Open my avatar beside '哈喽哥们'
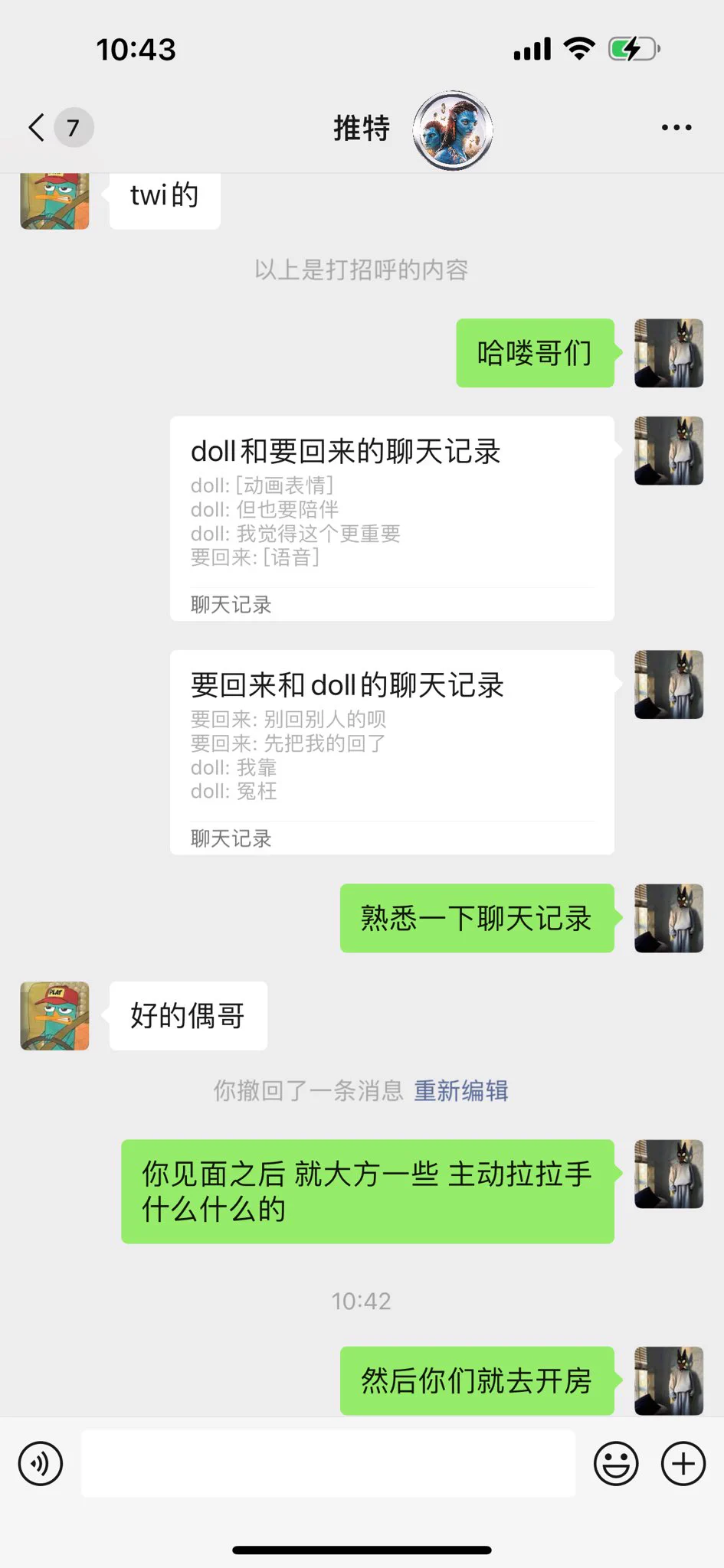This screenshot has width=724, height=1568. click(x=668, y=353)
